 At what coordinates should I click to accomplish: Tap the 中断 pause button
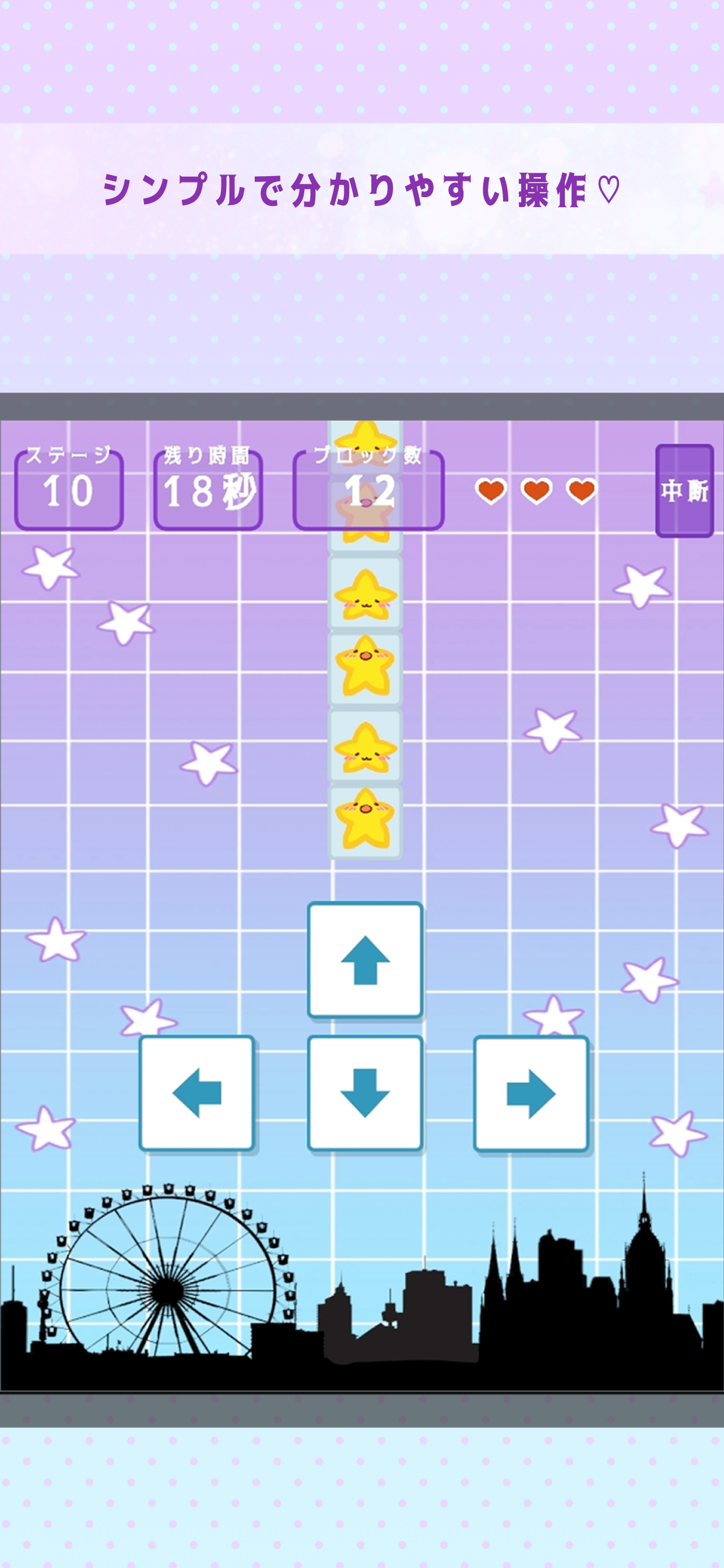point(684,492)
